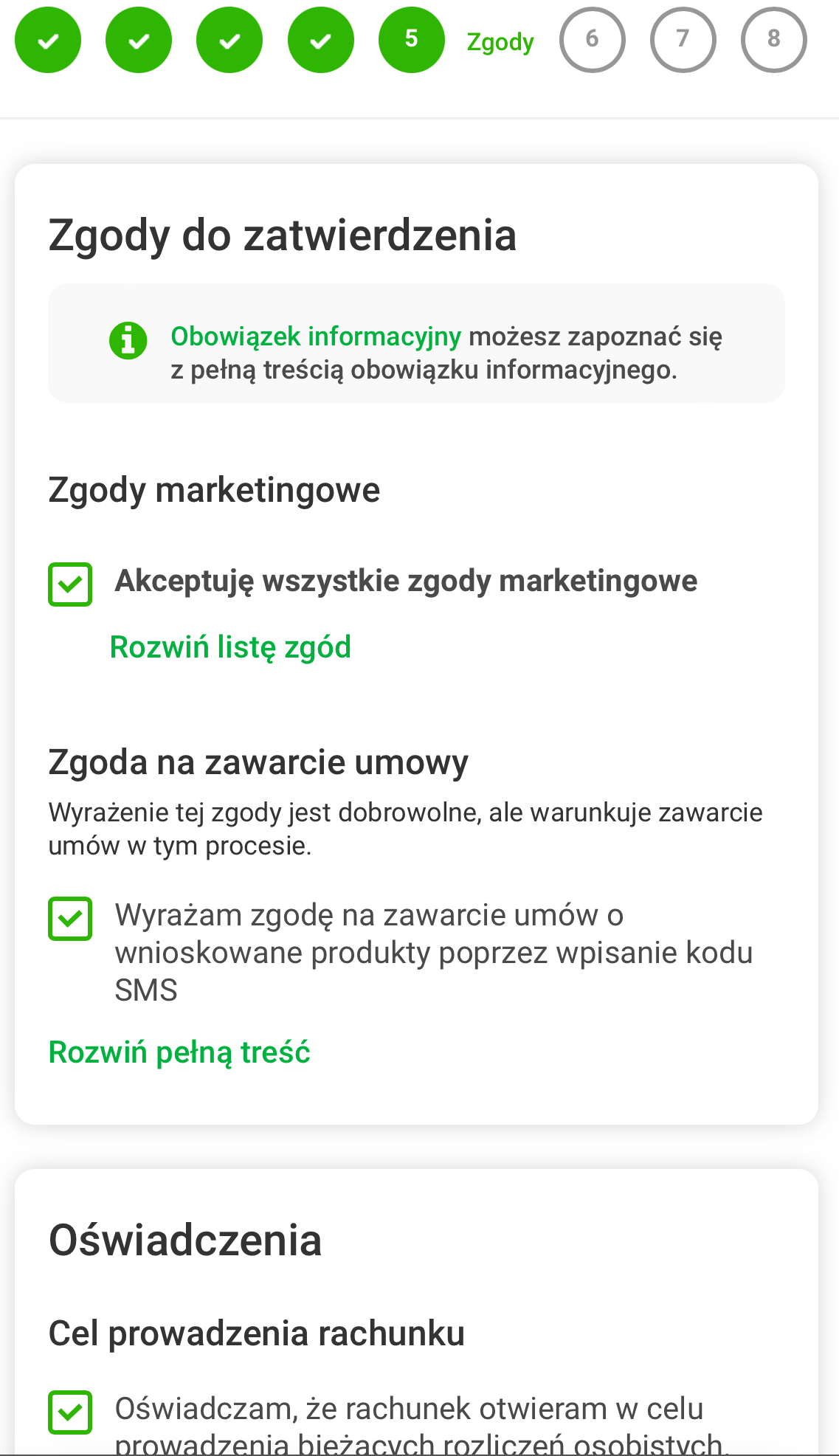Select step 8 in the progress indicator
The height and width of the screenshot is (1456, 839).
click(773, 40)
